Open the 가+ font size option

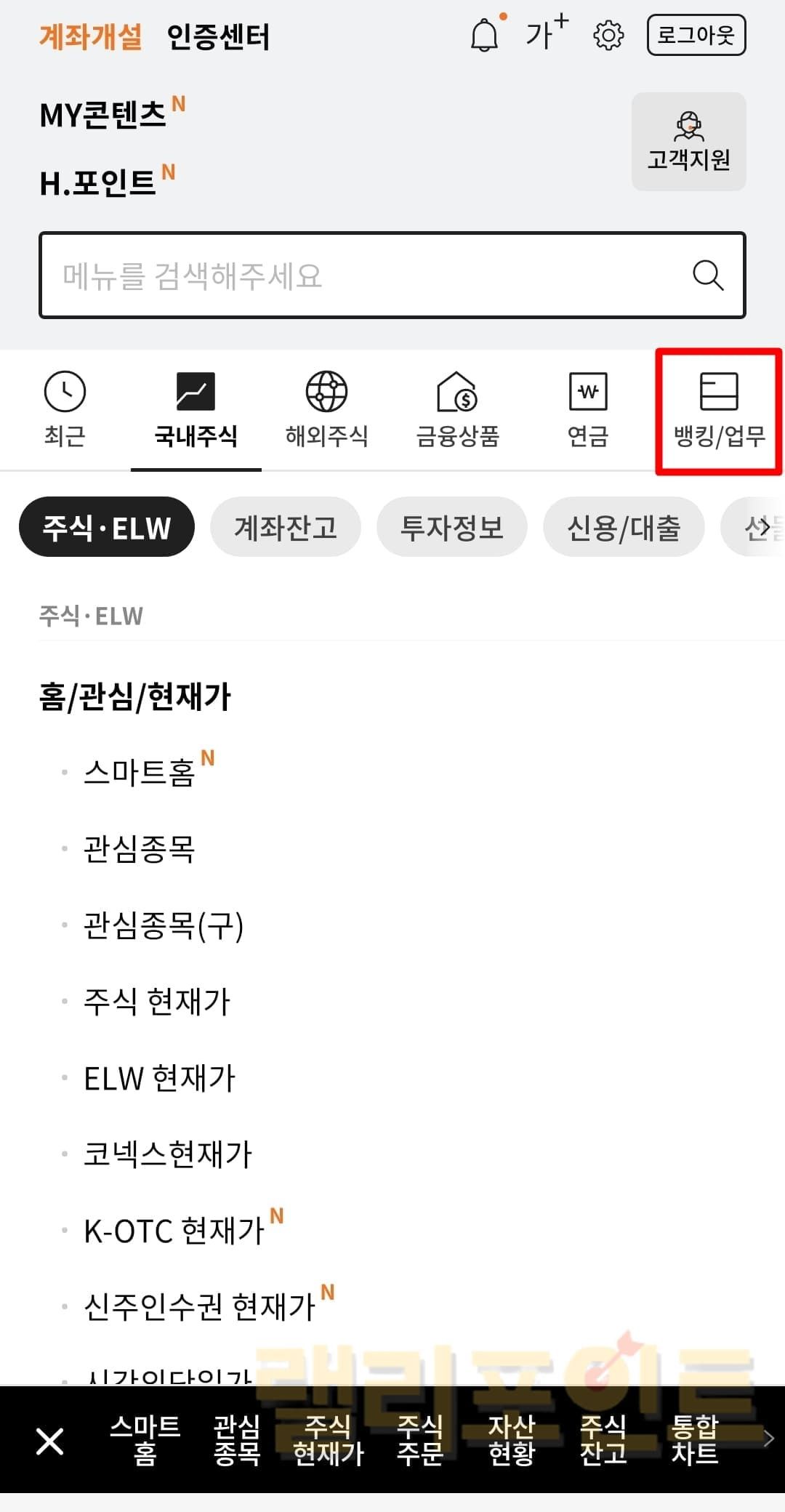(x=547, y=33)
